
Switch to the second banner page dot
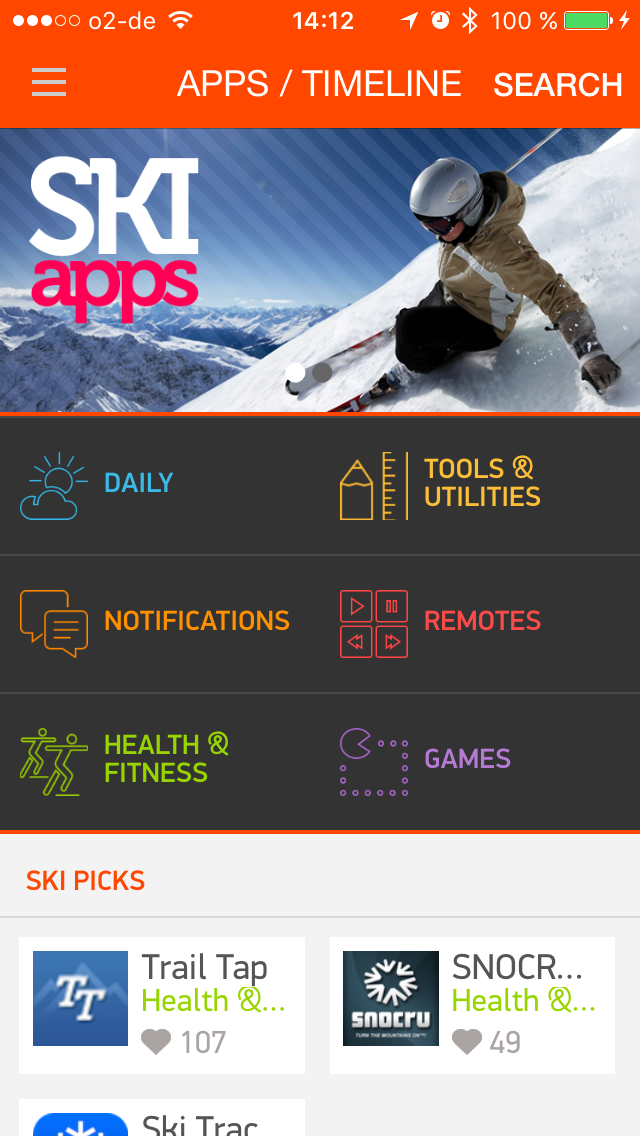[x=322, y=372]
